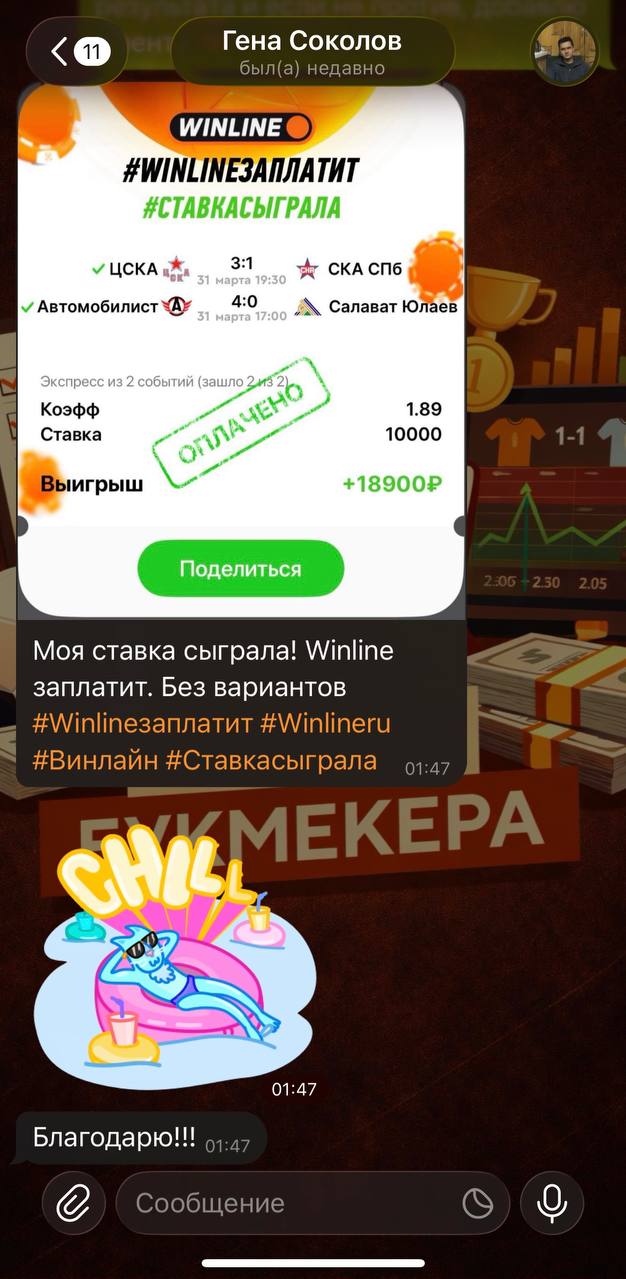Open the #Винлайн hashtag

click(95, 759)
